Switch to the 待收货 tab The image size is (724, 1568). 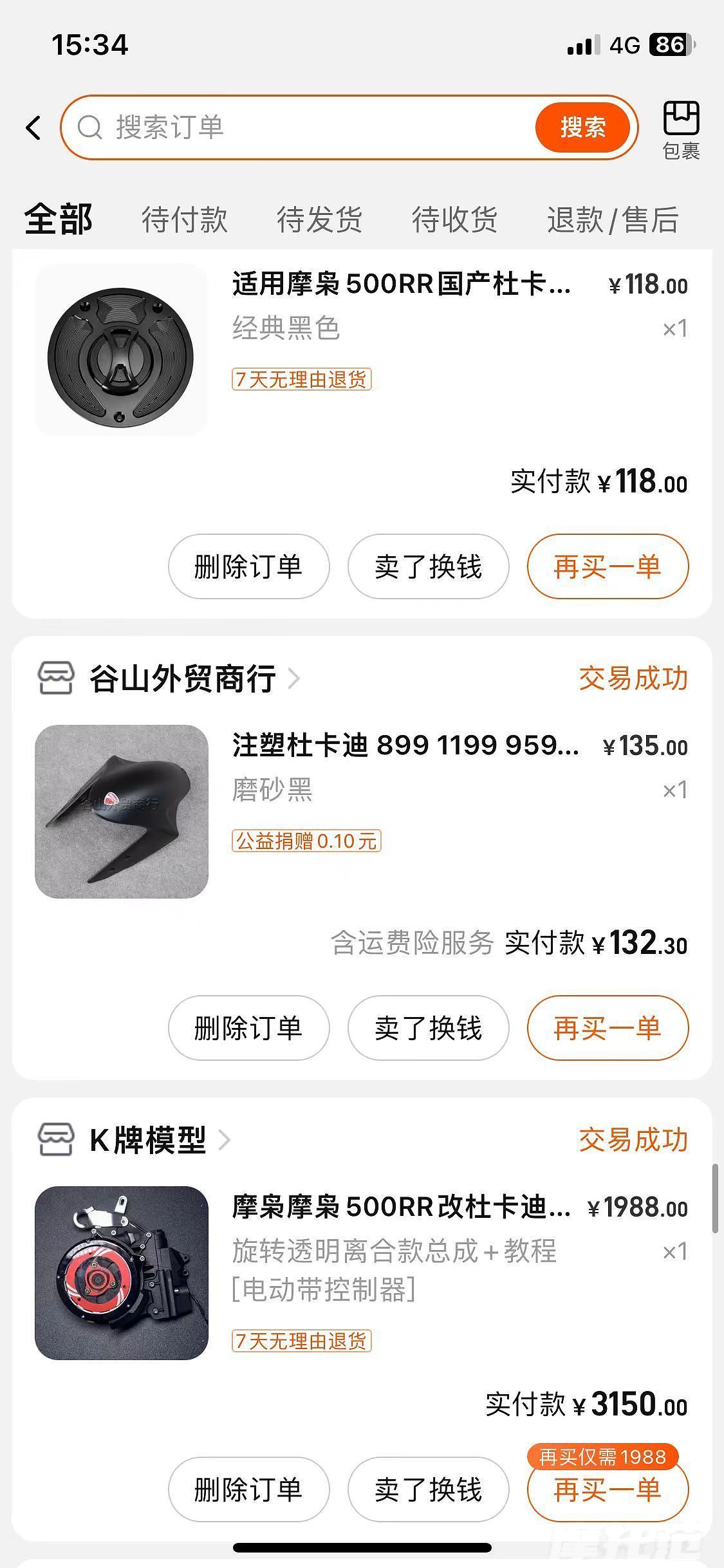click(455, 219)
